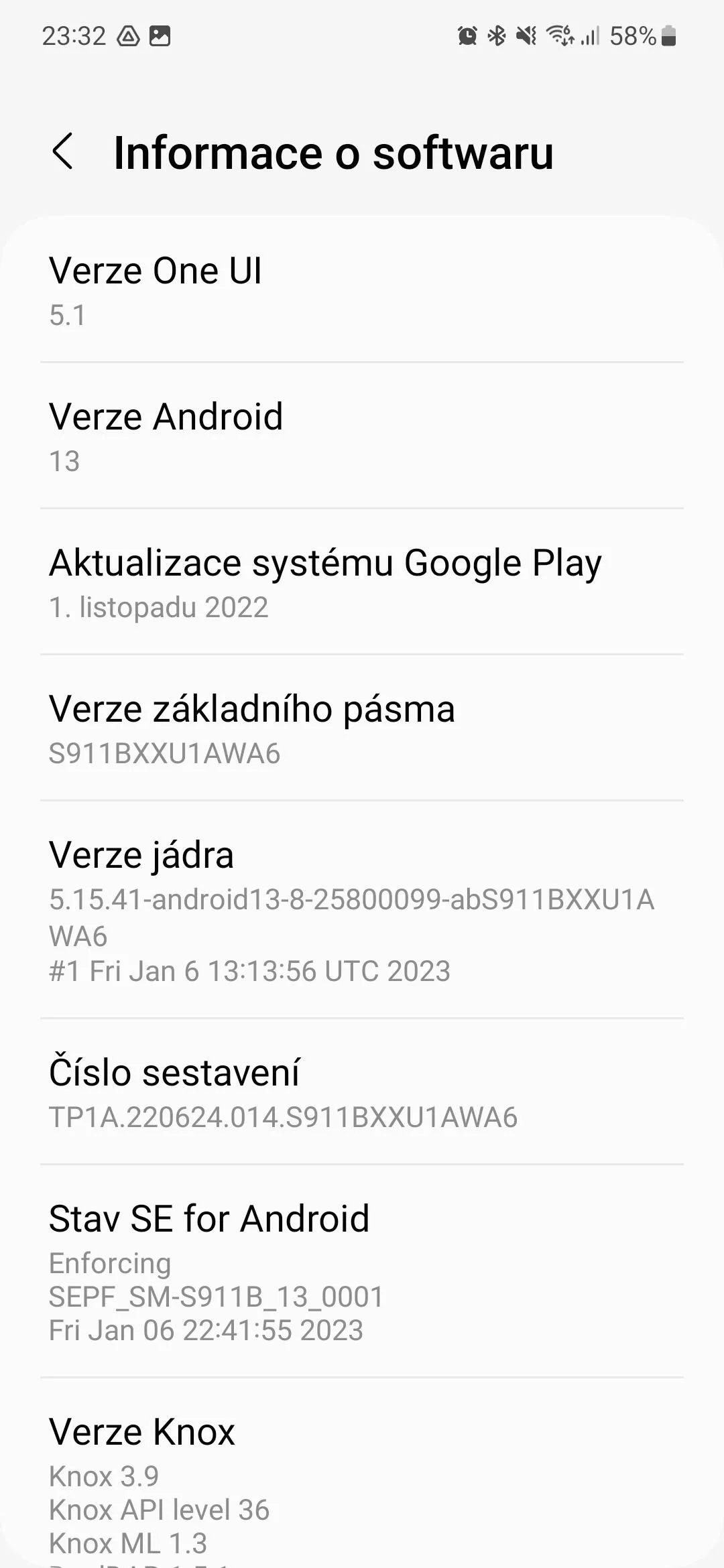Tap the Verze Android row

pos(362,436)
